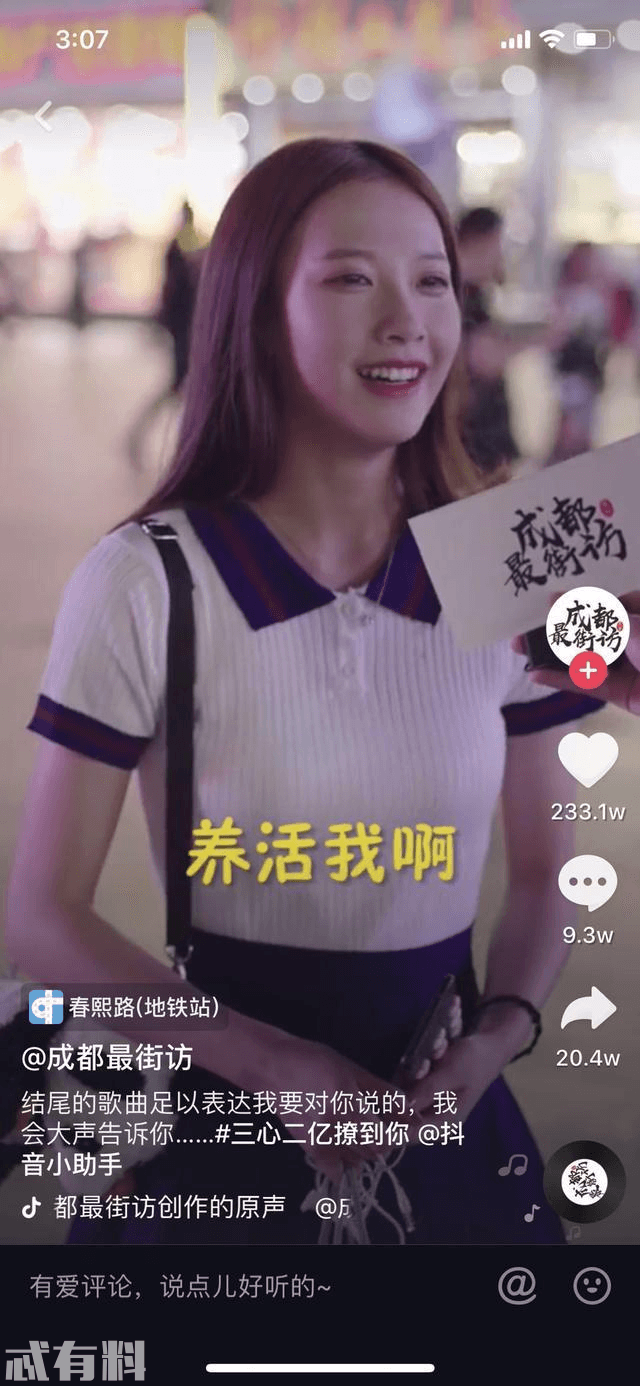Viewport: 640px width, 1386px height.
Task: Go back with the top-left arrow
Action: tap(42, 116)
